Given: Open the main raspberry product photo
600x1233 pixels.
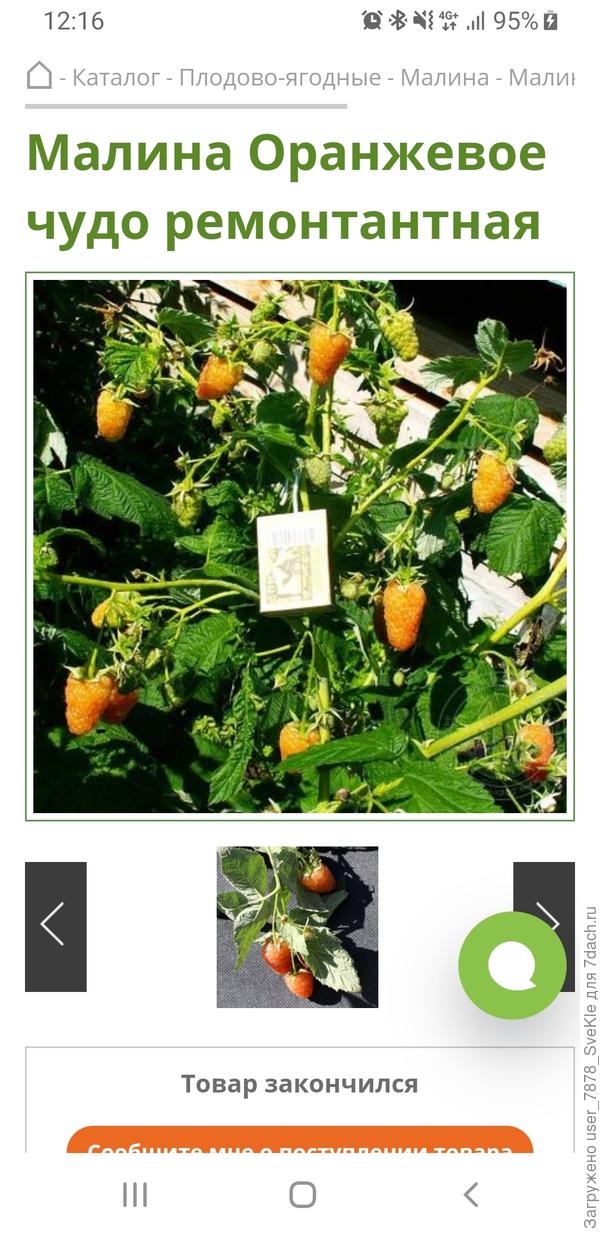Looking at the screenshot, I should [x=300, y=546].
